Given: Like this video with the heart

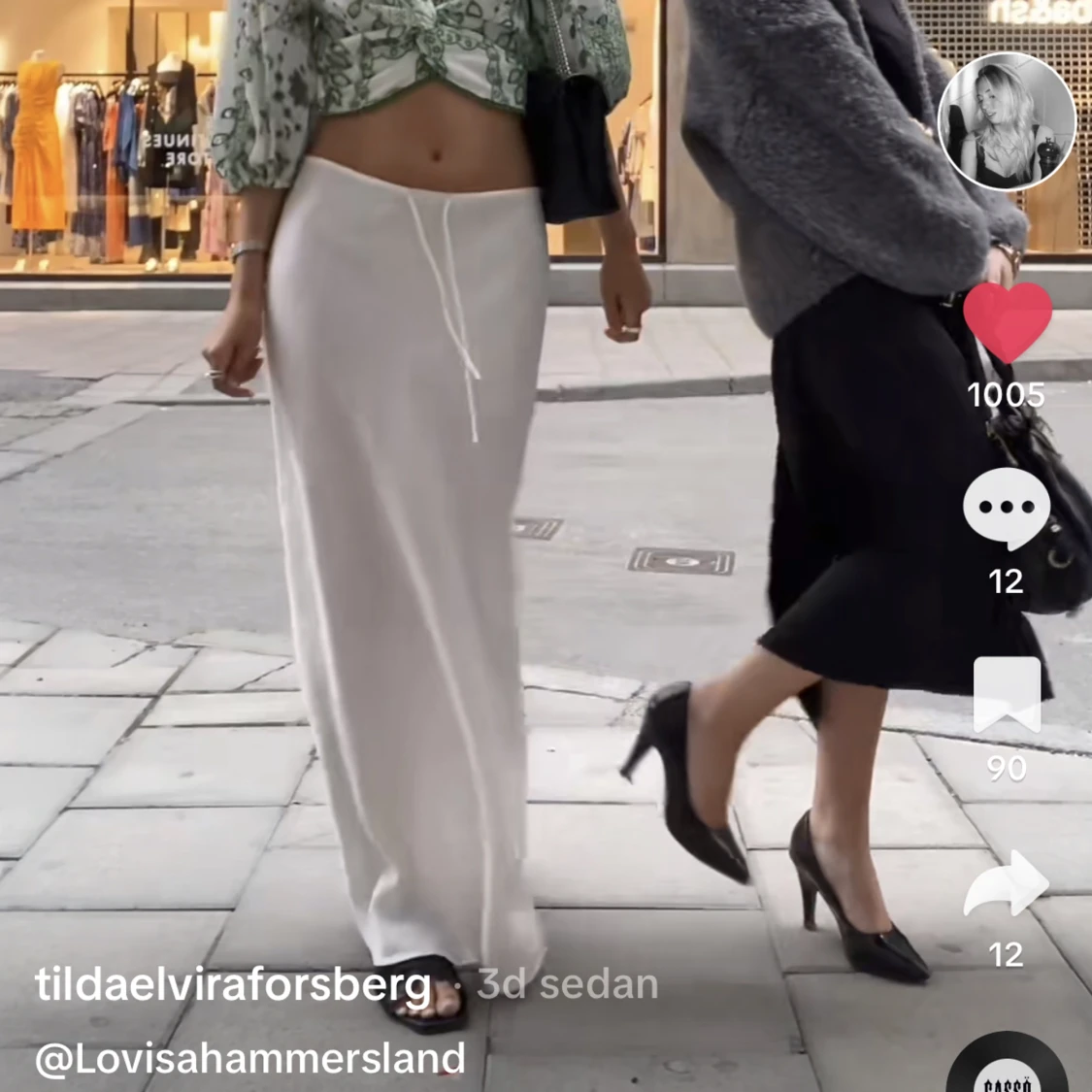Looking at the screenshot, I should tap(1007, 322).
